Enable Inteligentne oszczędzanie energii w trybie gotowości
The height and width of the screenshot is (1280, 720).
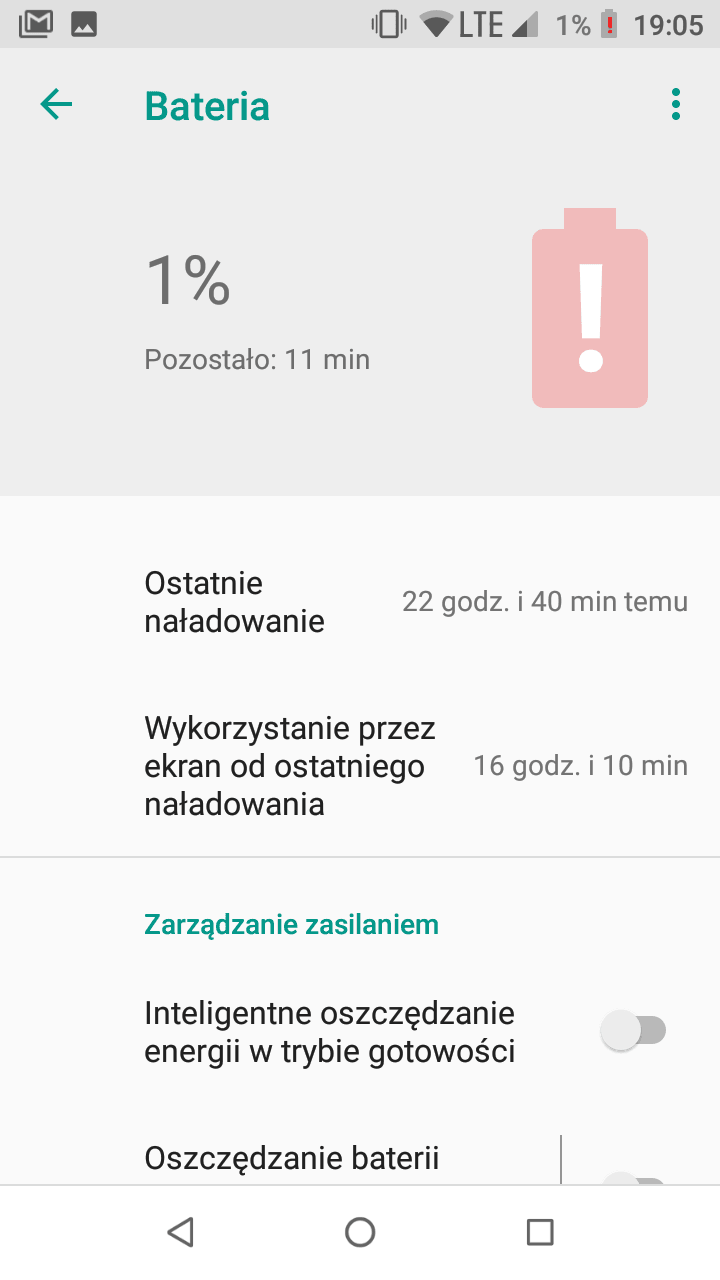click(633, 1030)
